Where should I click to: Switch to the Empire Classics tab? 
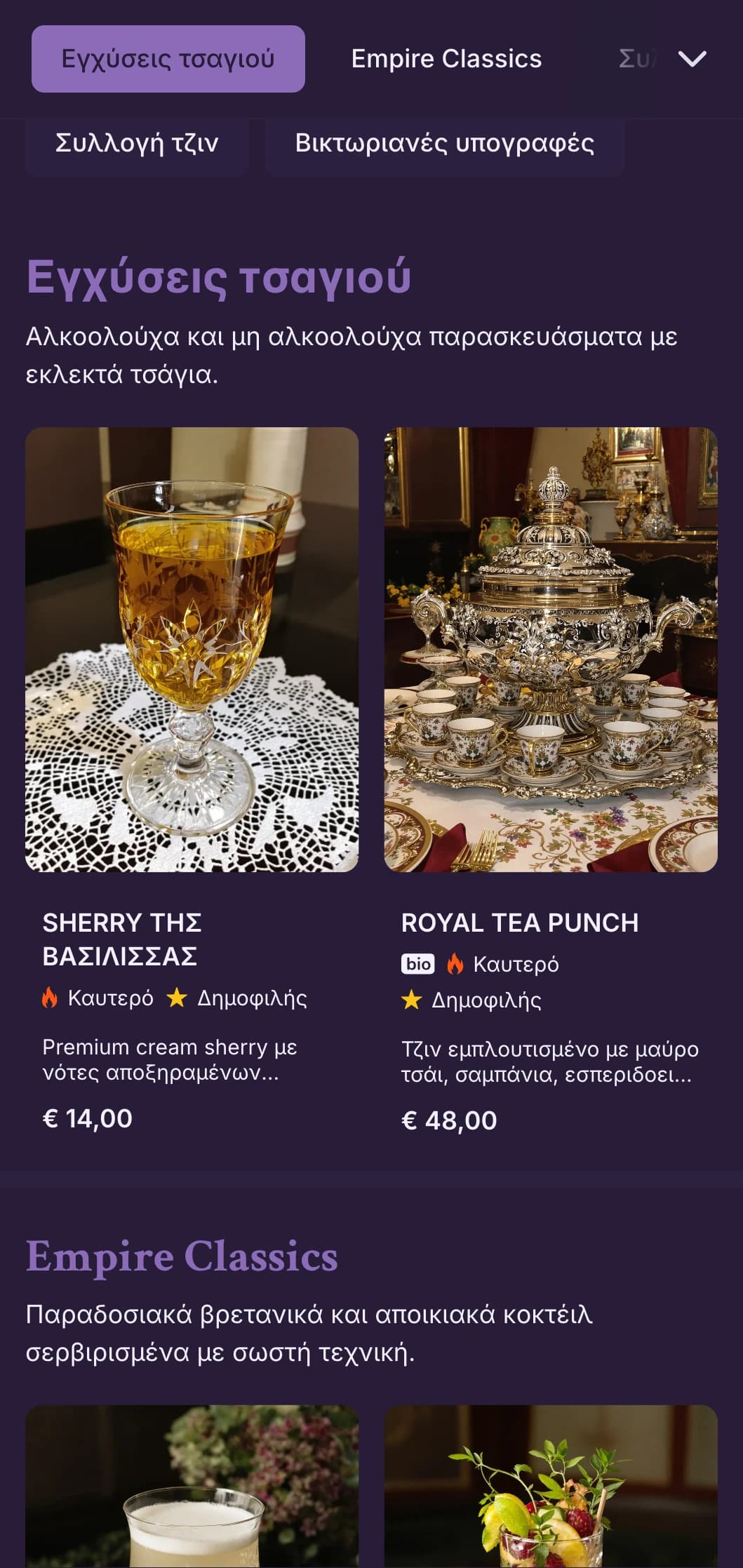446,59
